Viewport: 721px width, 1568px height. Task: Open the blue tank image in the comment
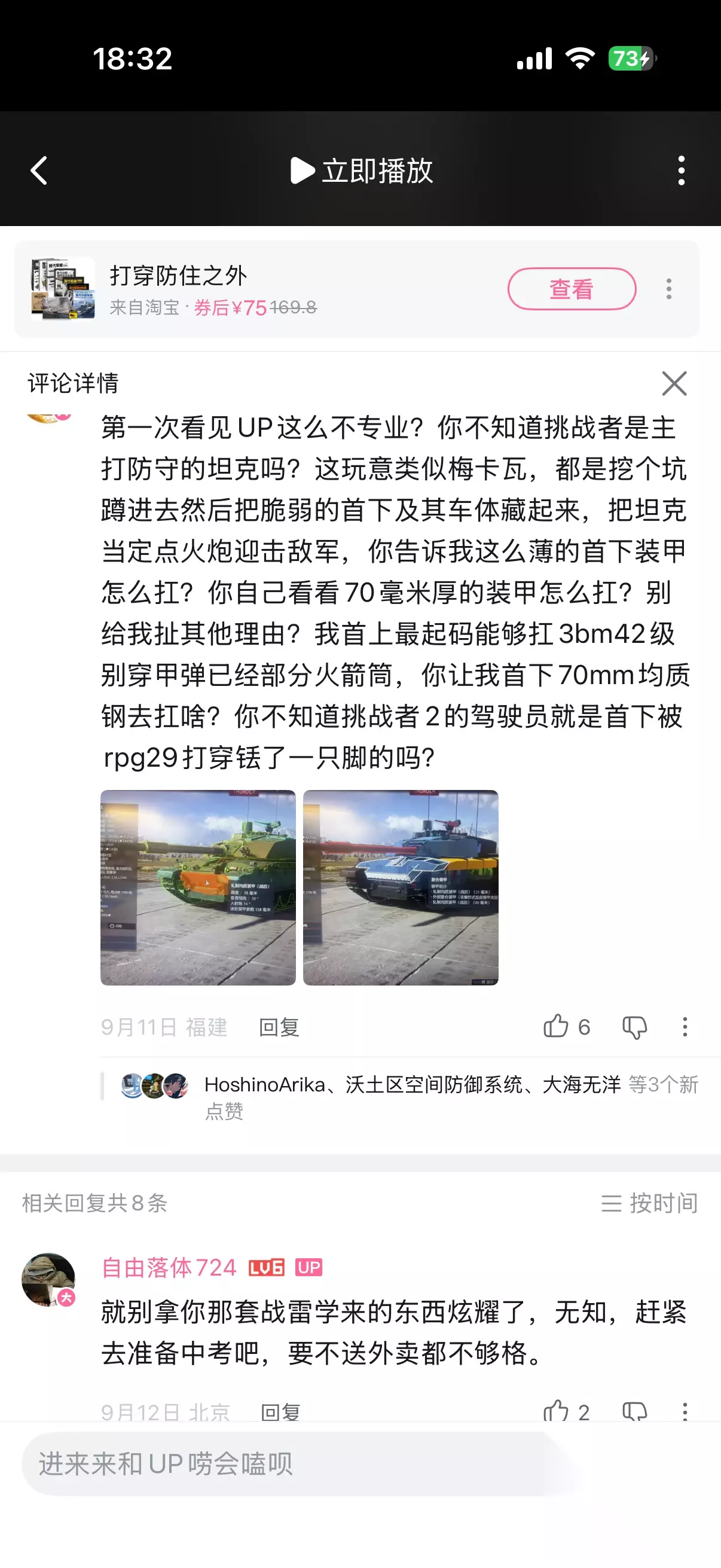tap(401, 887)
